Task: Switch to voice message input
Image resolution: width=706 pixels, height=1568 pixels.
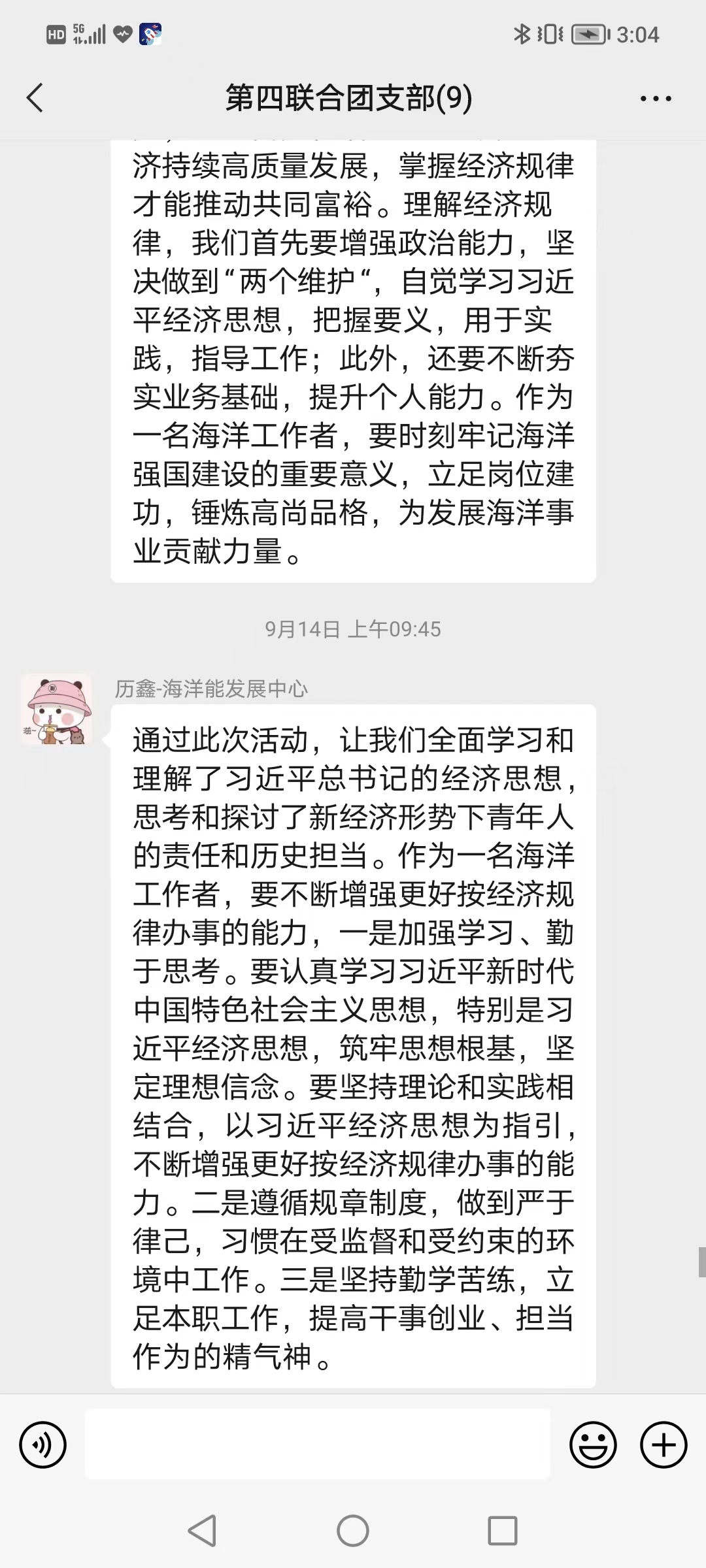Action: [x=43, y=1445]
